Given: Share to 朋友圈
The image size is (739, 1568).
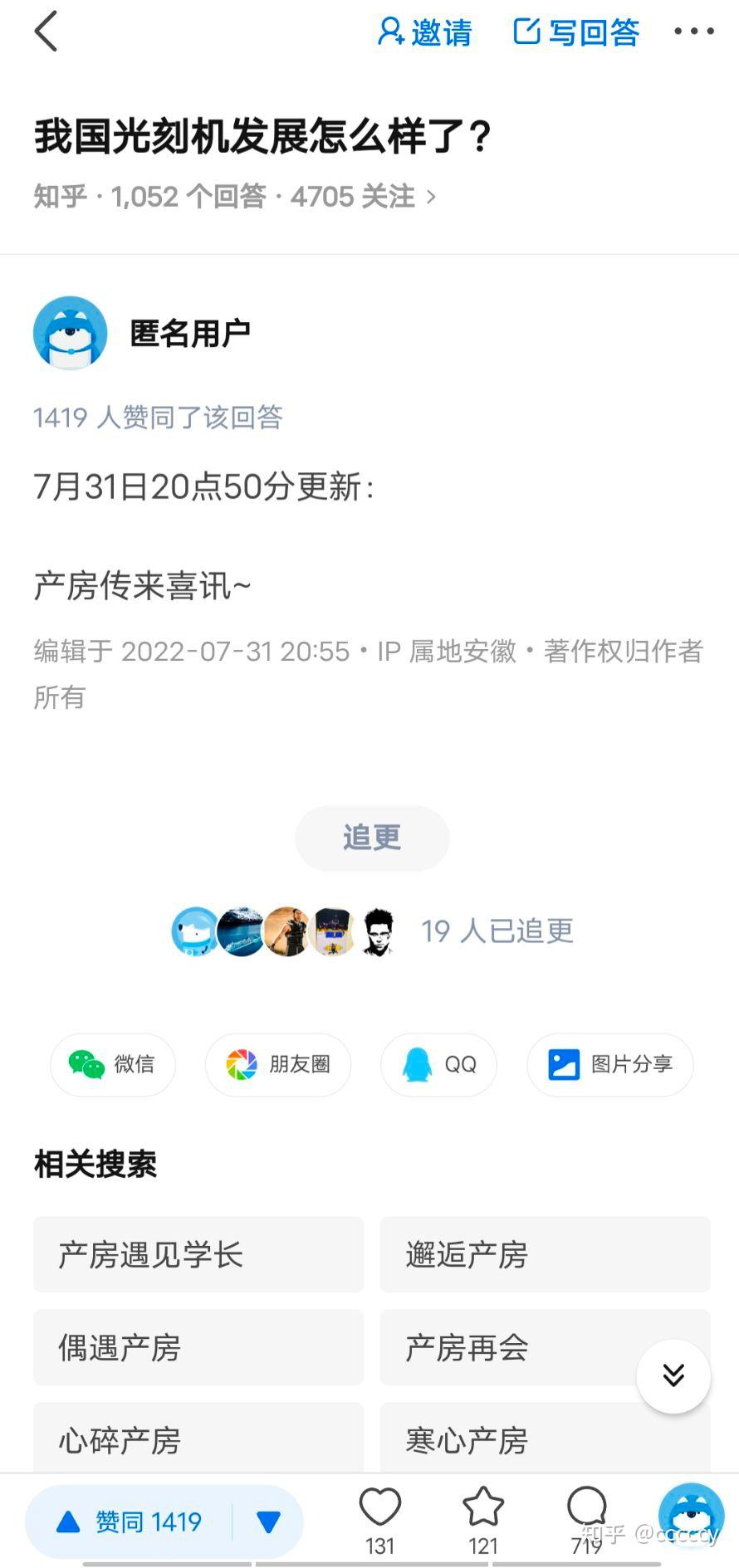Looking at the screenshot, I should pos(278,1064).
